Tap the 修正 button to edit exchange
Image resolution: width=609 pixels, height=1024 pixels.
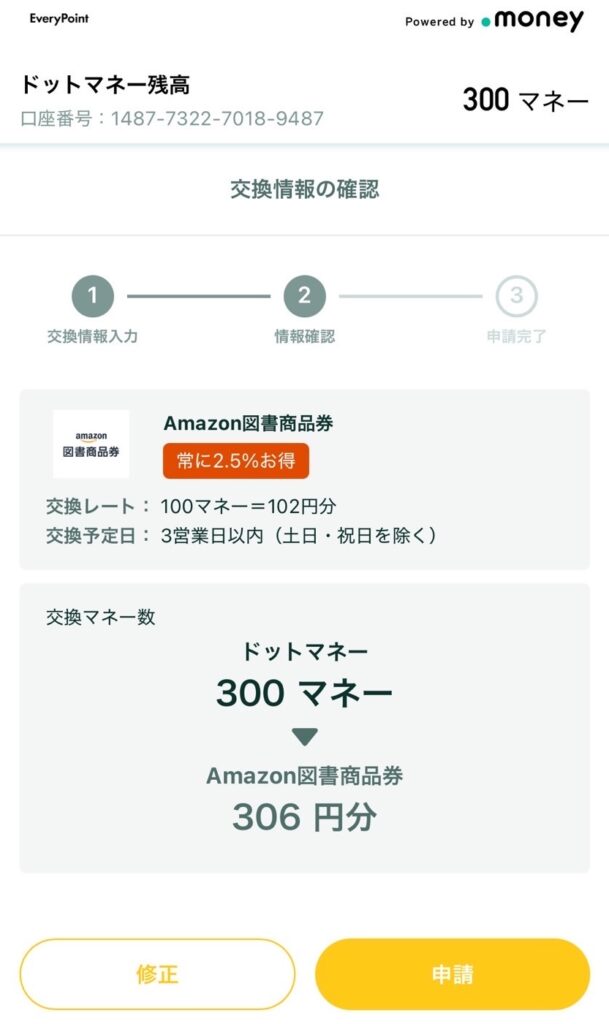157,974
